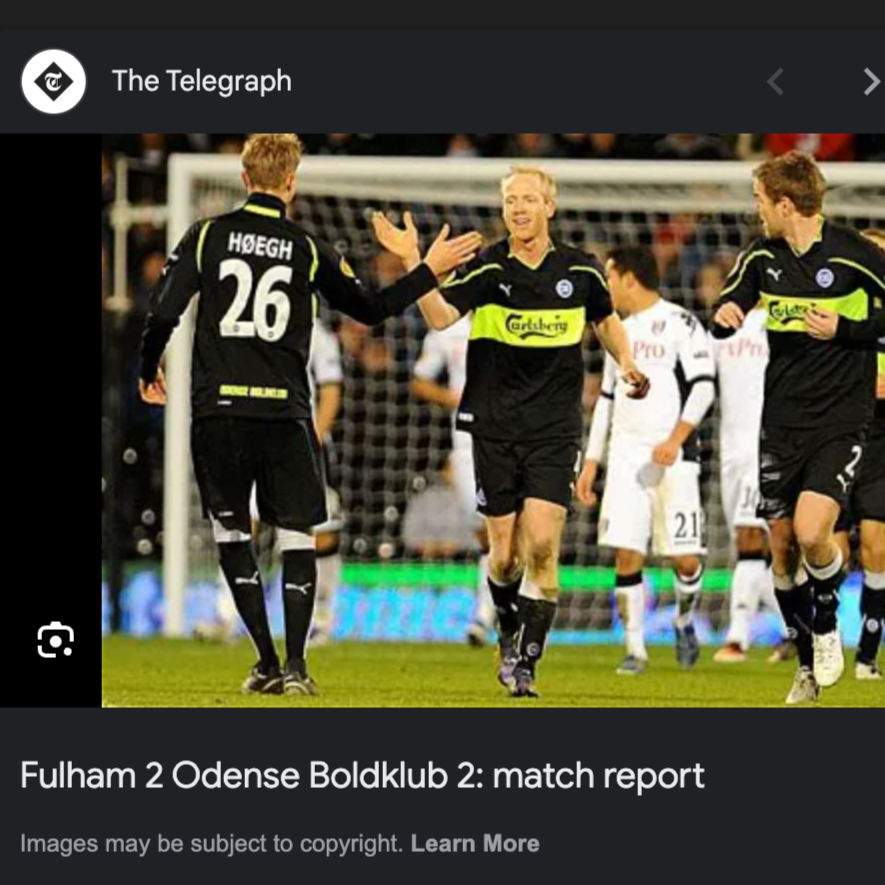Search this image with Google Lens
This screenshot has height=885, width=885.
click(55, 640)
